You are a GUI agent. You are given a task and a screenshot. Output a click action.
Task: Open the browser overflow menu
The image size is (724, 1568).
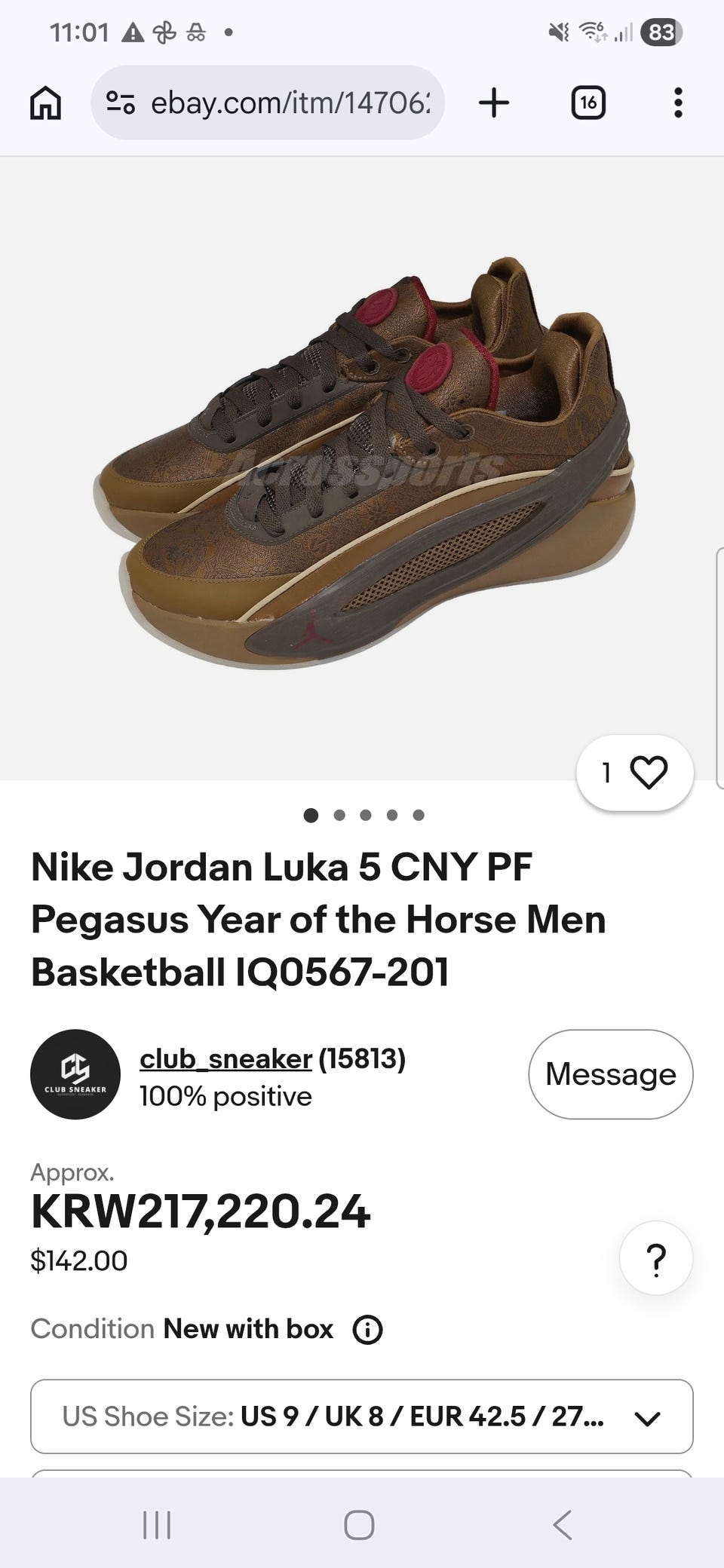678,103
